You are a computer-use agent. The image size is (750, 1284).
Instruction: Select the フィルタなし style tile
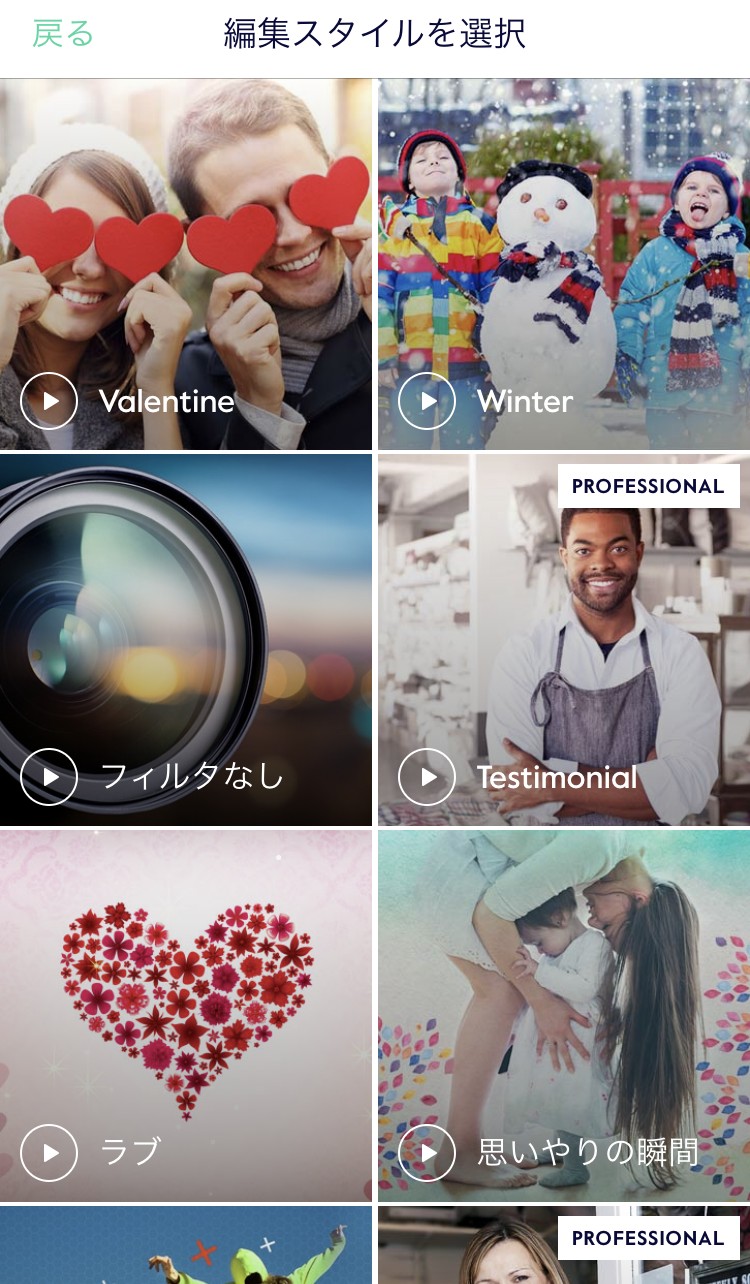tap(186, 620)
